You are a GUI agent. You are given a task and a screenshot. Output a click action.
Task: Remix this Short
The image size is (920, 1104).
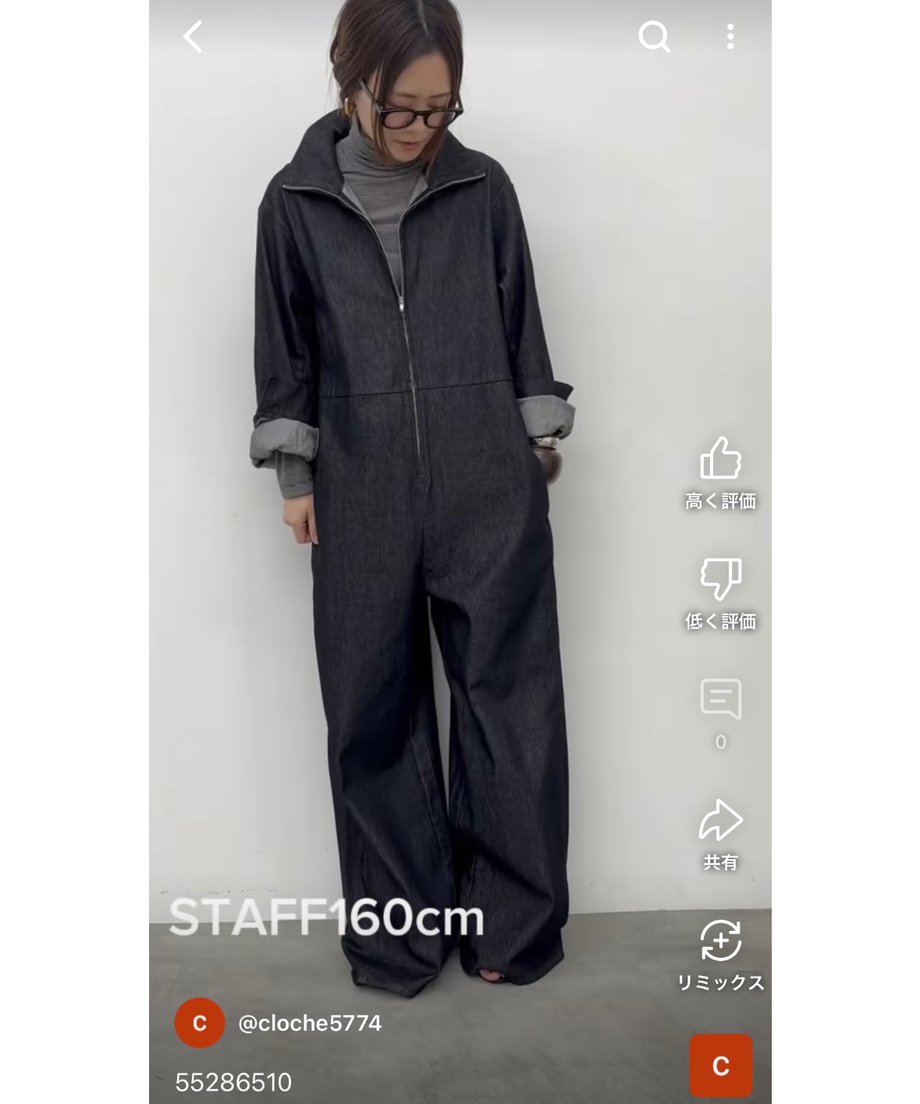720,942
